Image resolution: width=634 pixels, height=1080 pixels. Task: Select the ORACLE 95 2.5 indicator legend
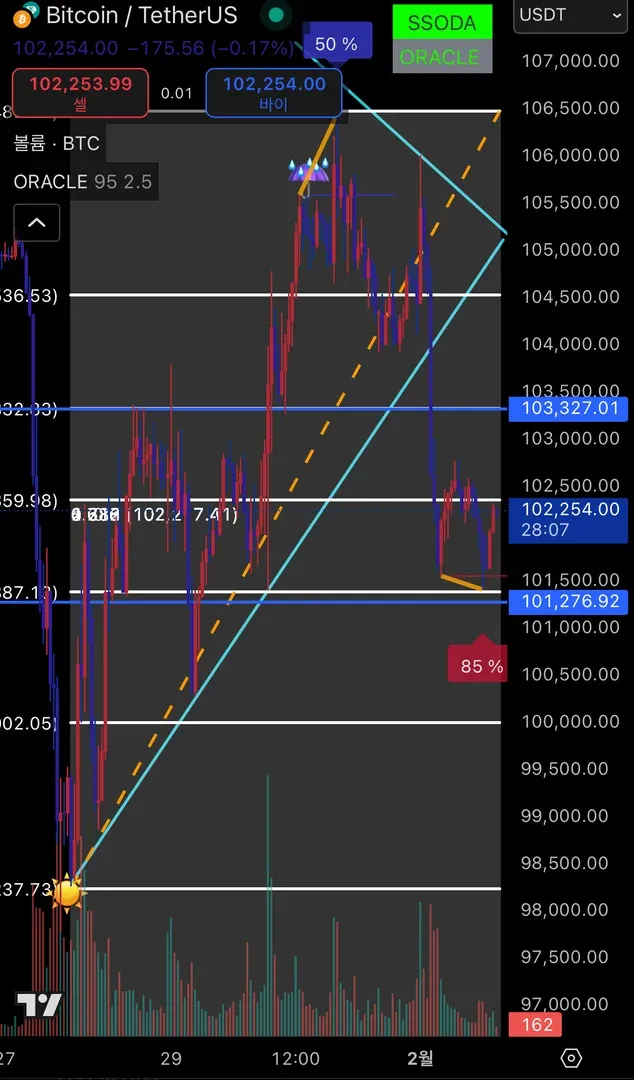tap(82, 182)
